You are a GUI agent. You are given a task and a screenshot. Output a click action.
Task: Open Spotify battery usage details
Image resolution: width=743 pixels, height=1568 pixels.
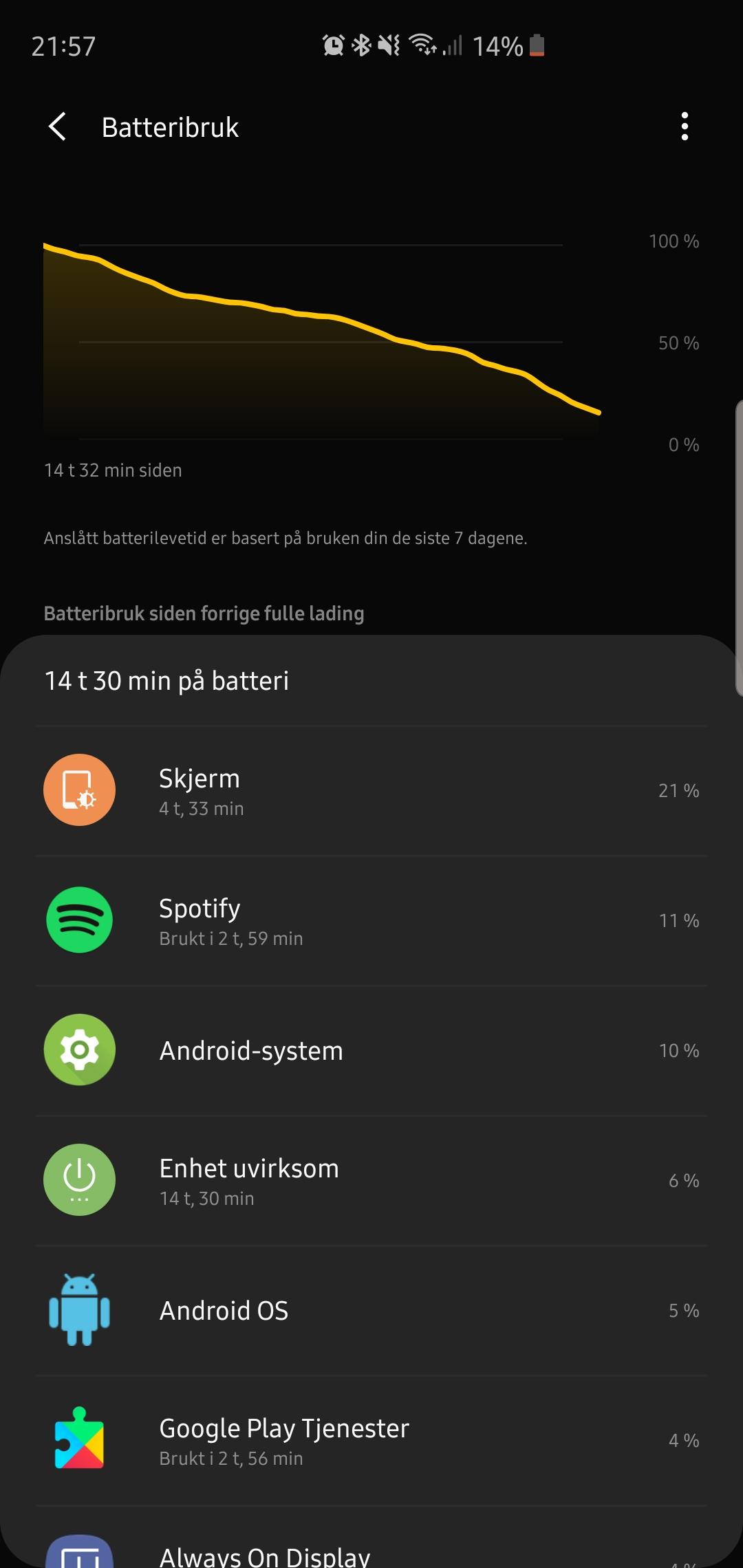(371, 920)
